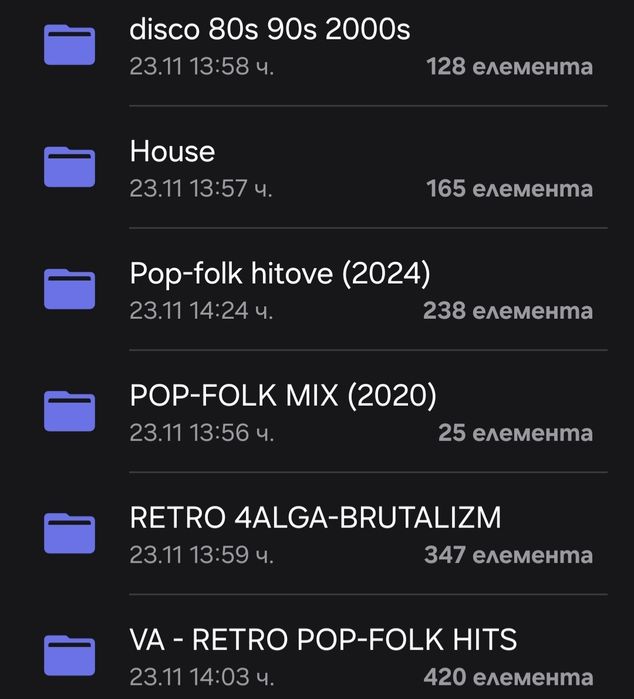Open the POP-FOLK MIX (2020) folder
This screenshot has width=634, height=699.
coord(283,397)
